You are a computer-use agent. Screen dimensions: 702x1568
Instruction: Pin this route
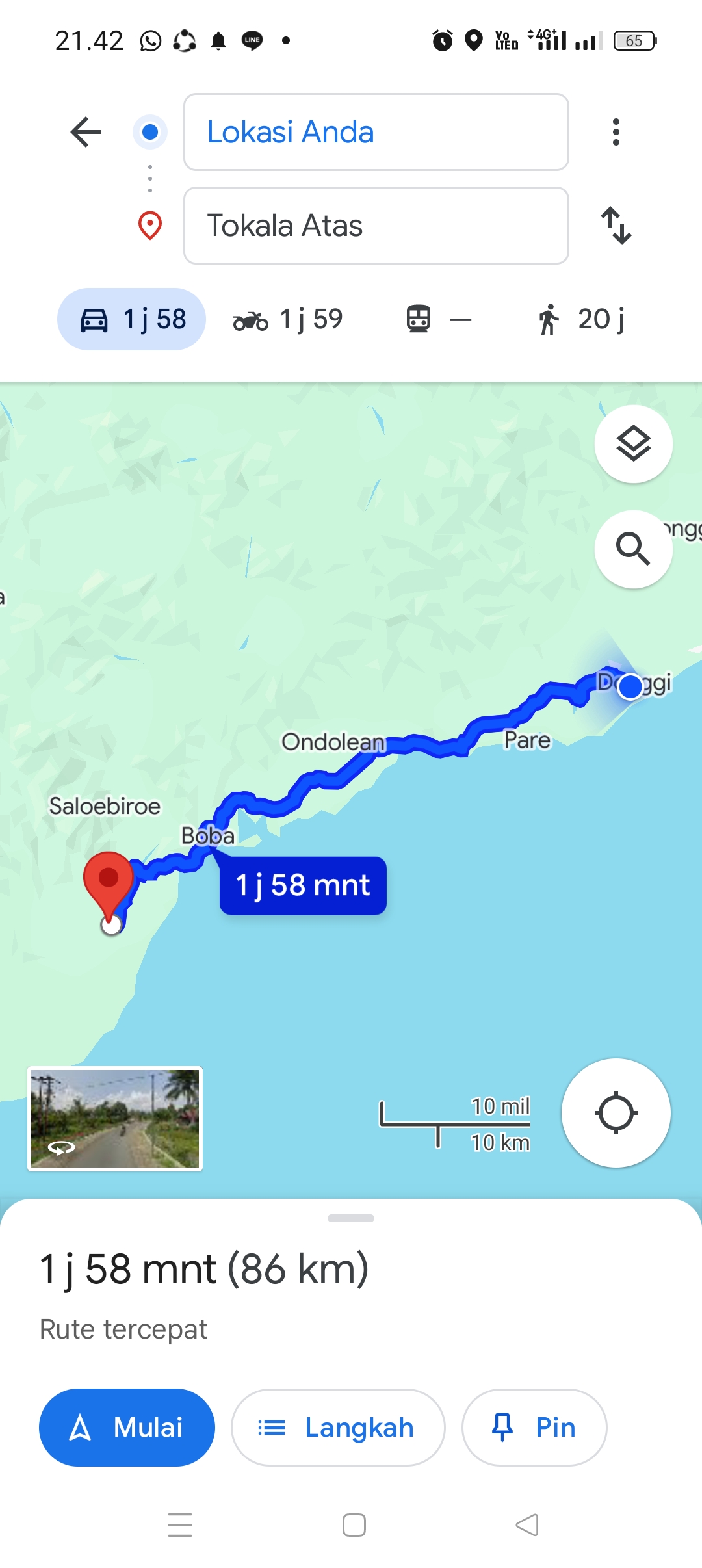(534, 1428)
